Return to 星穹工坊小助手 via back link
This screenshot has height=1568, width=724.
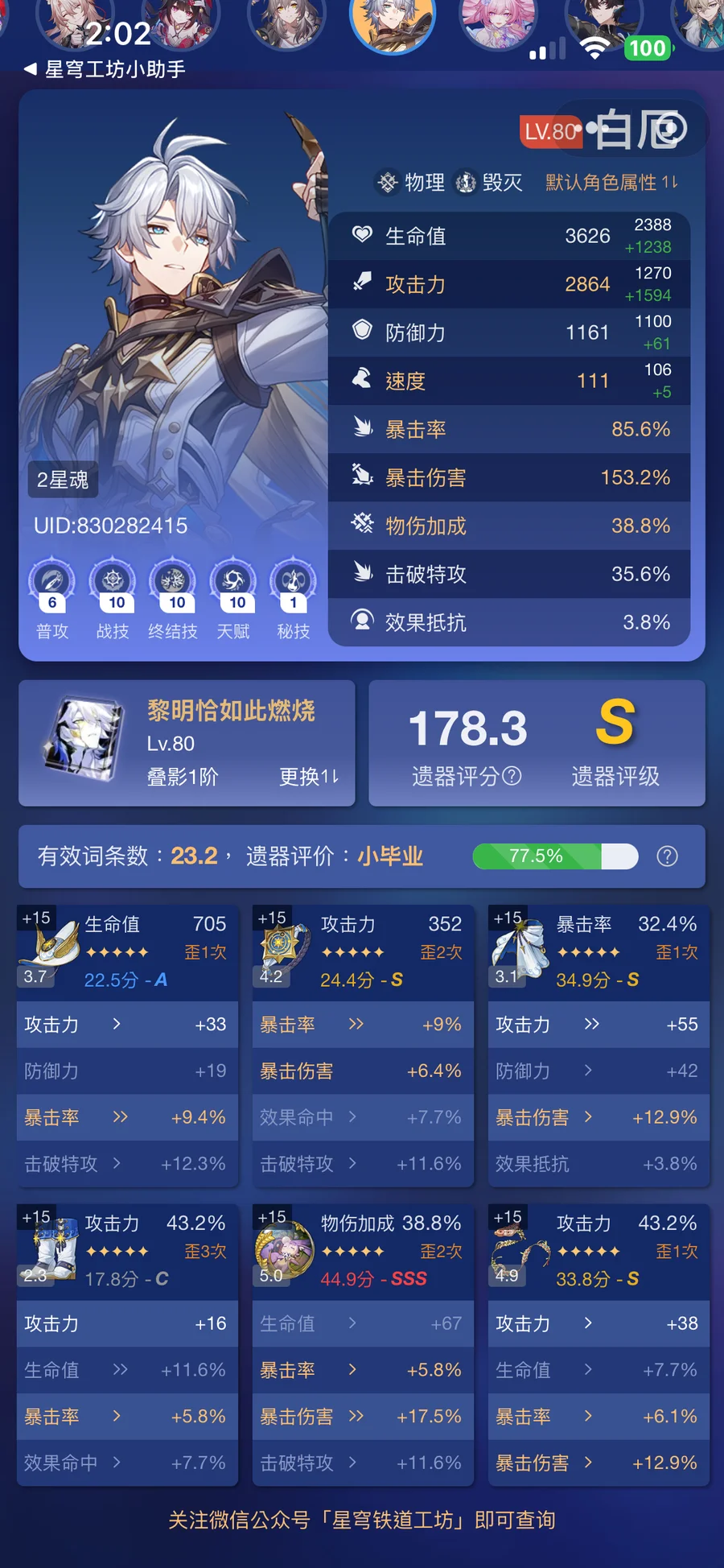coord(105,70)
